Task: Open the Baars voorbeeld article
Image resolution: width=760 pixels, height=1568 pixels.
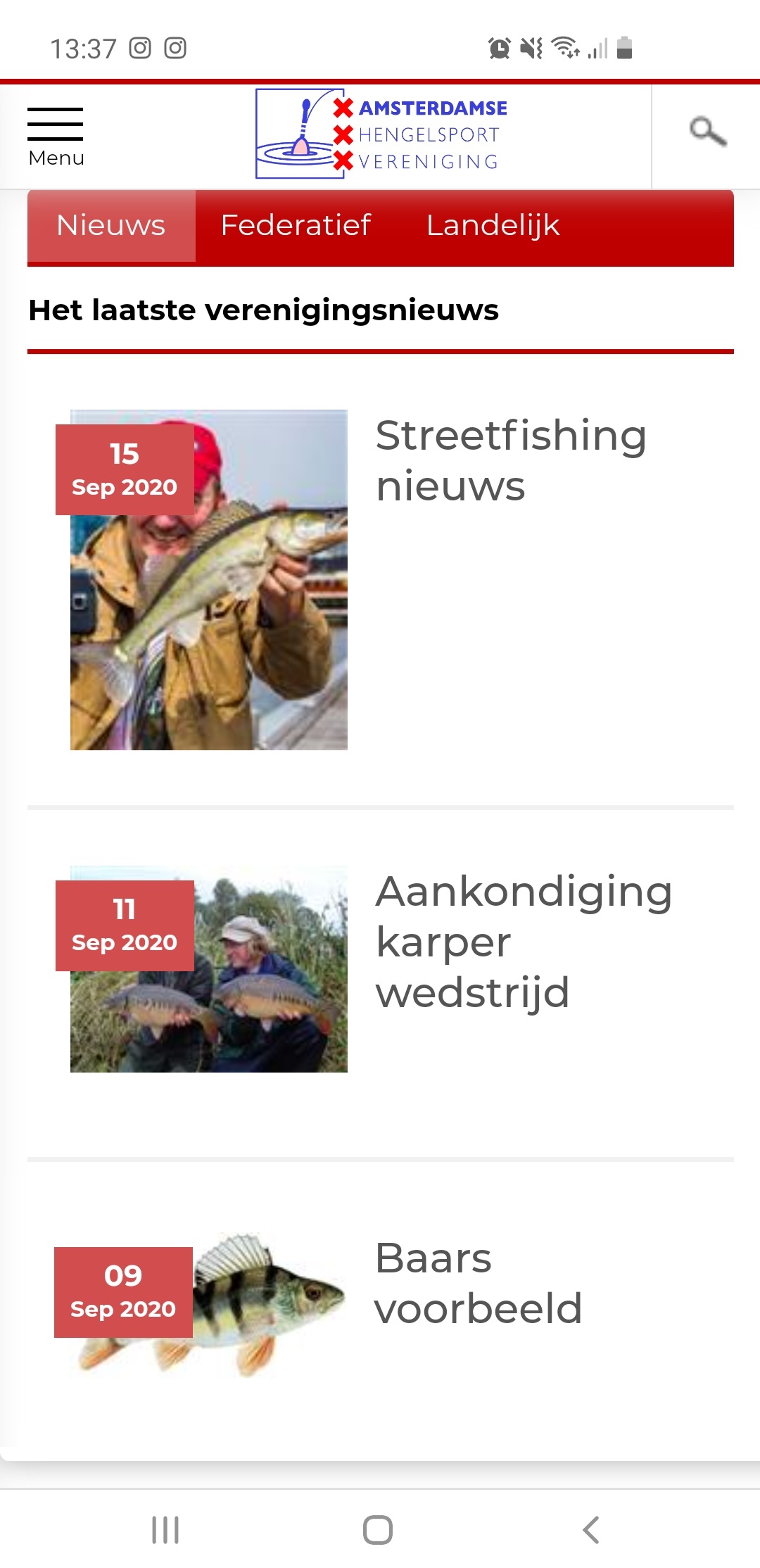Action: (x=479, y=1283)
